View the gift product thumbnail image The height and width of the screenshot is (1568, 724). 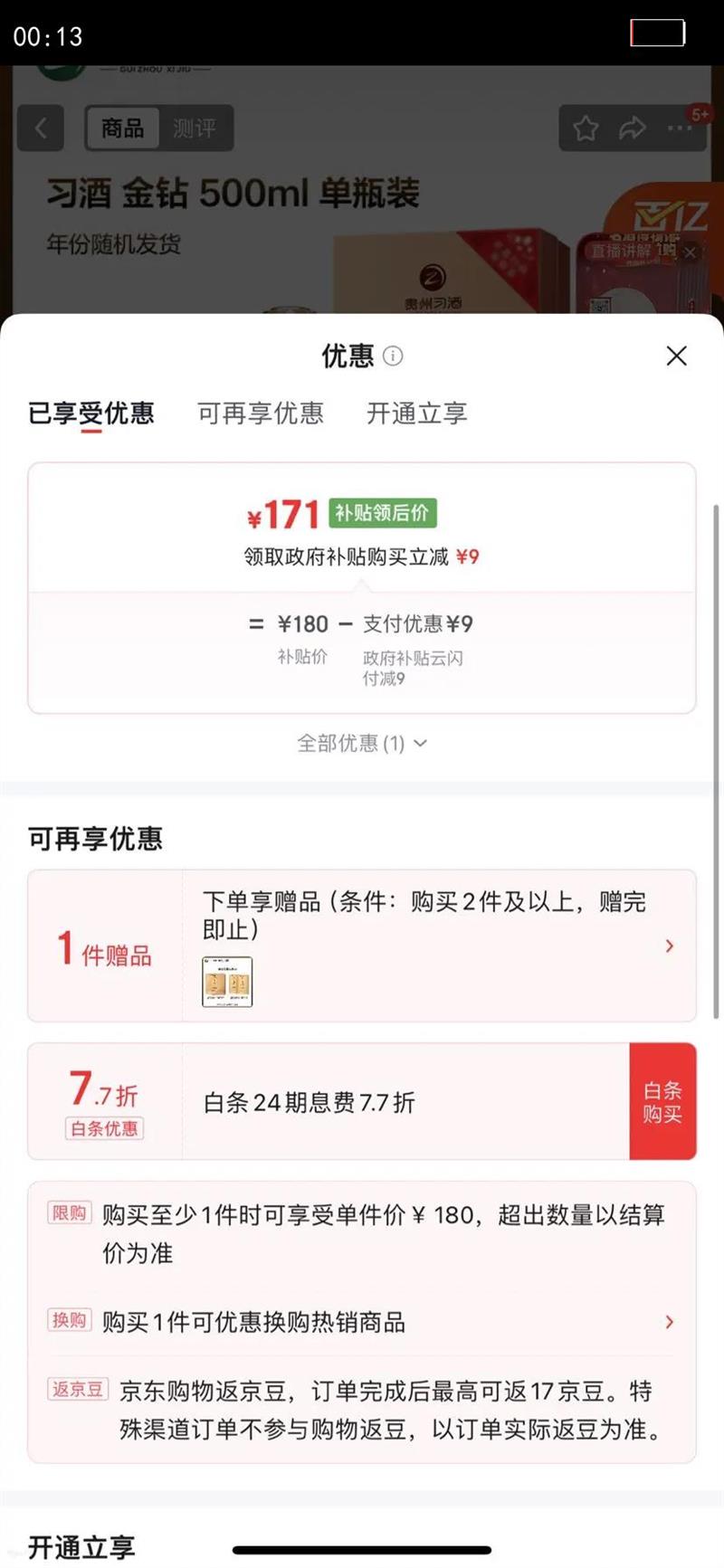click(226, 983)
